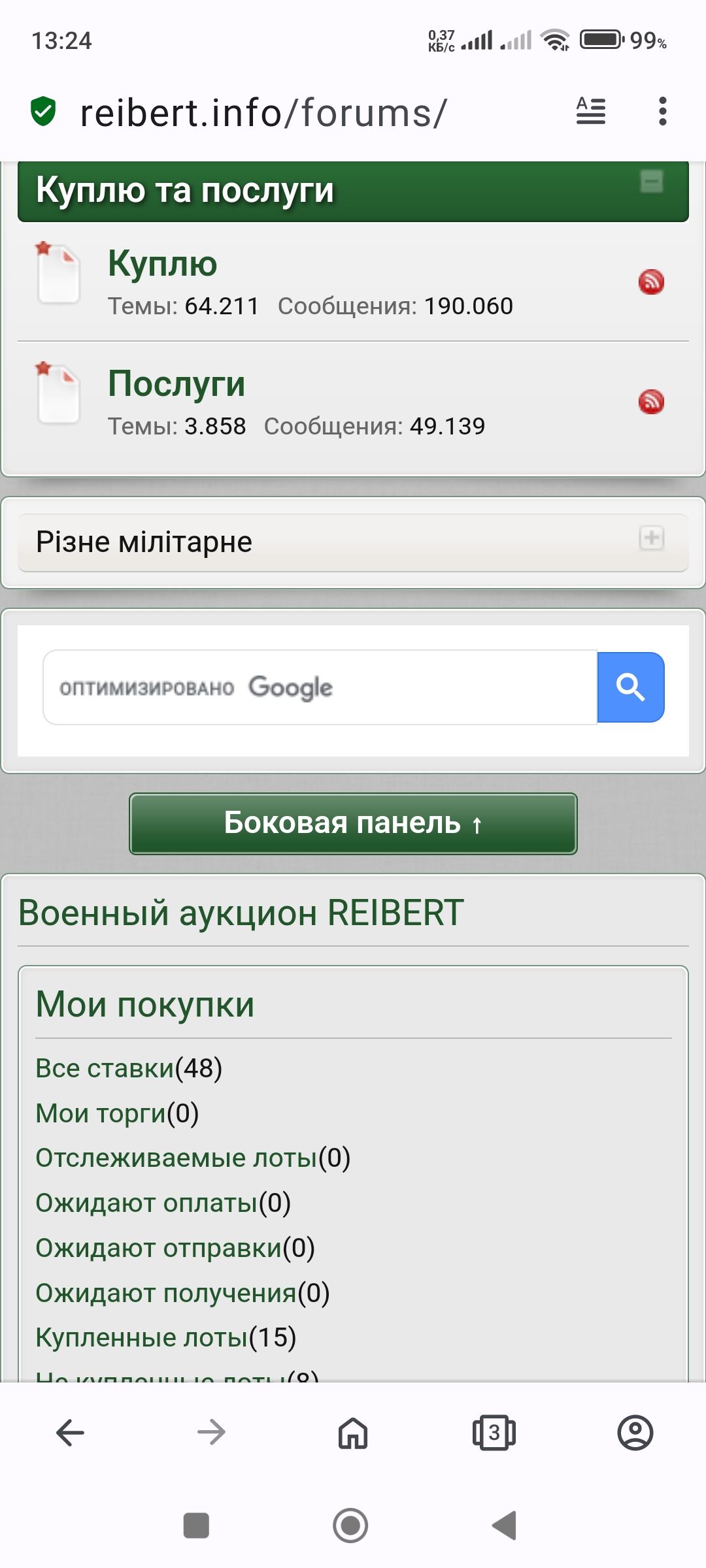
Task: Open the browser tabs switcher
Action: coord(494,1433)
